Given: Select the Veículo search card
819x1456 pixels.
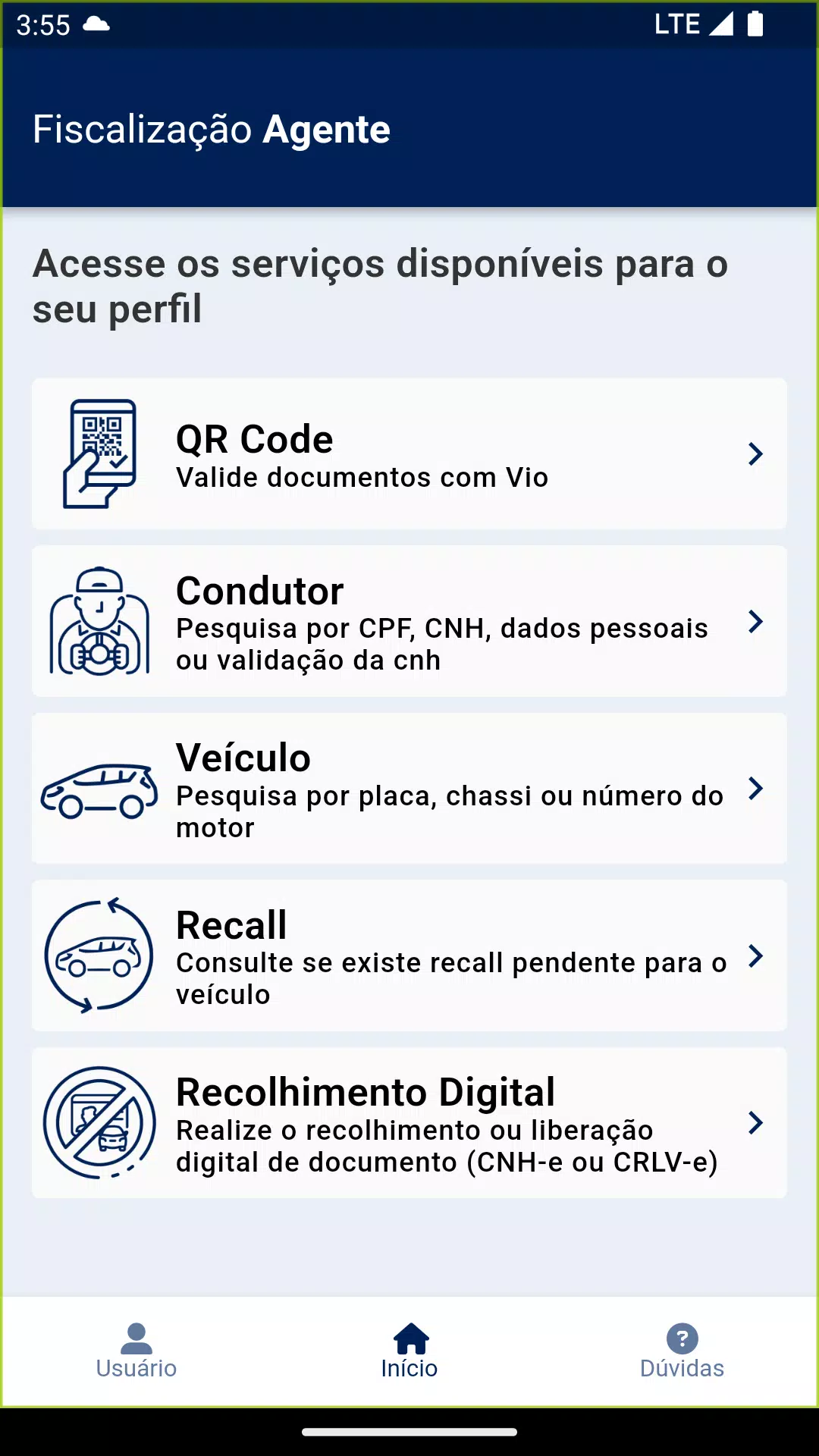Looking at the screenshot, I should (409, 788).
